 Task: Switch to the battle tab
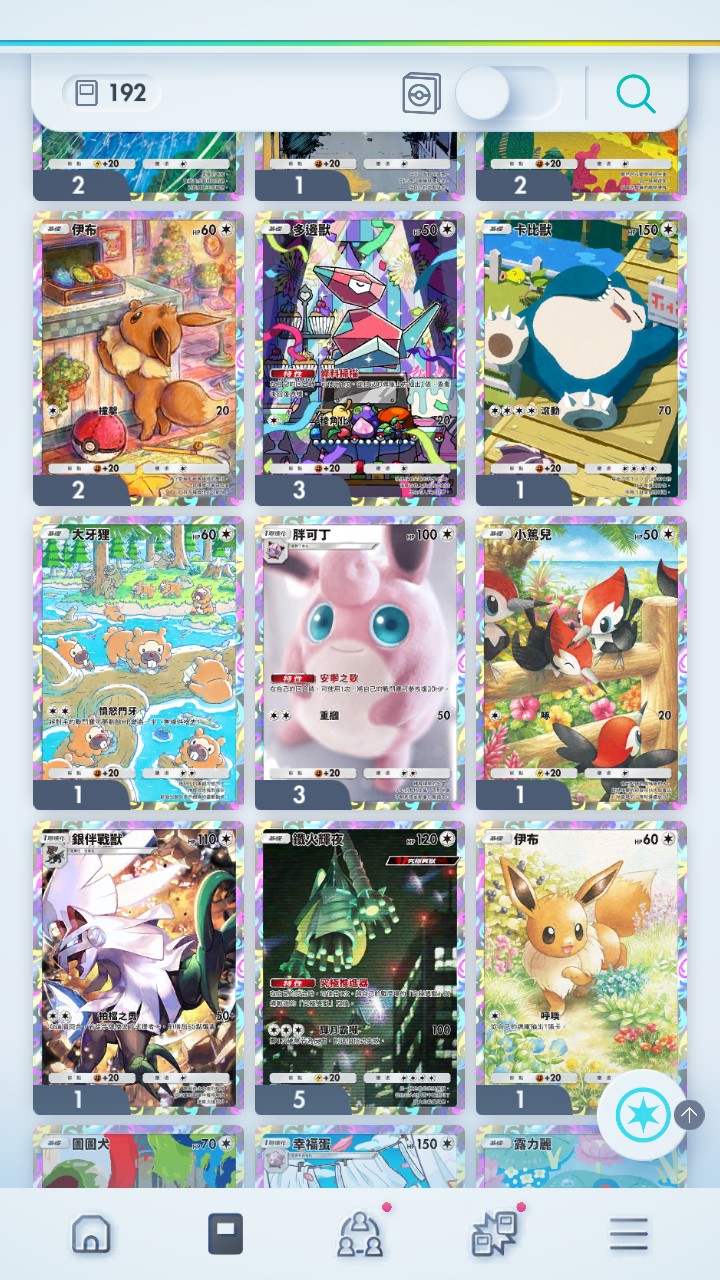495,1235
